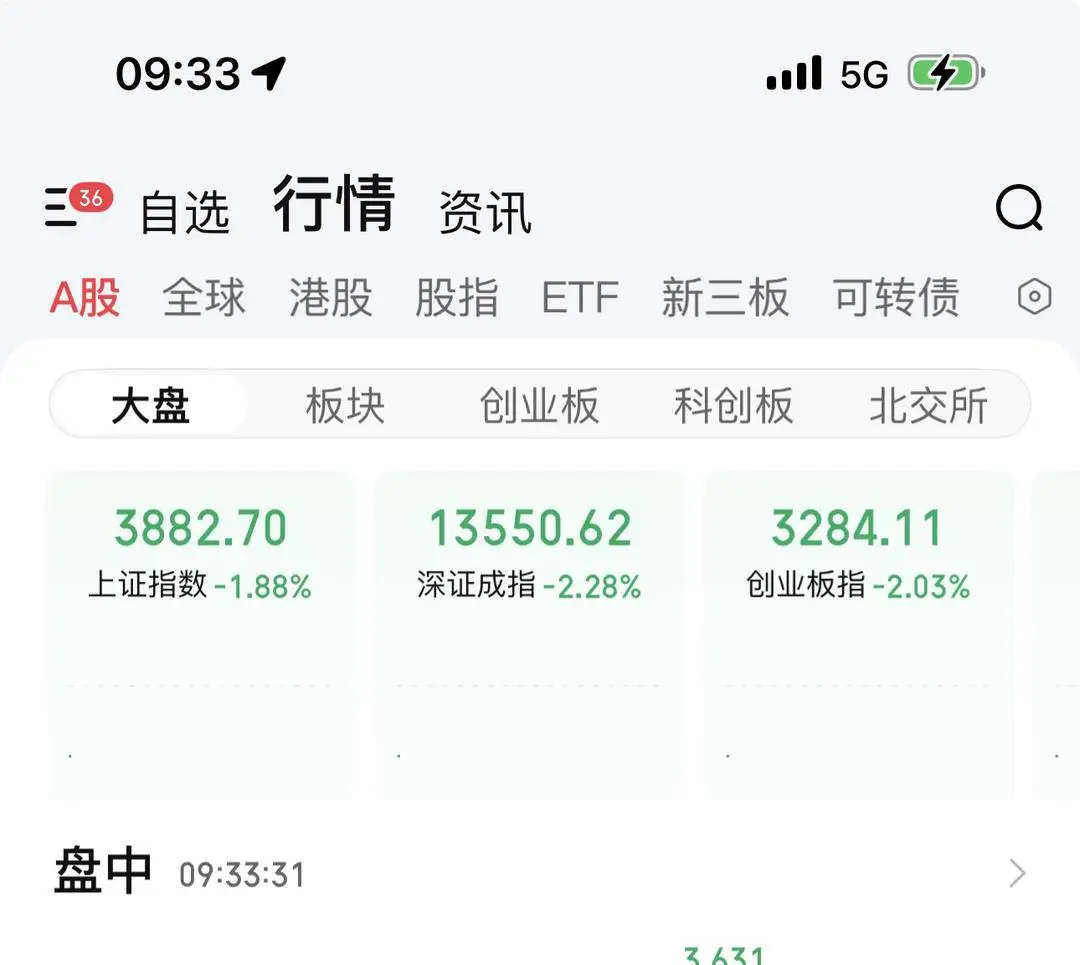Select the 全球 market tab
The image size is (1080, 965).
(204, 298)
